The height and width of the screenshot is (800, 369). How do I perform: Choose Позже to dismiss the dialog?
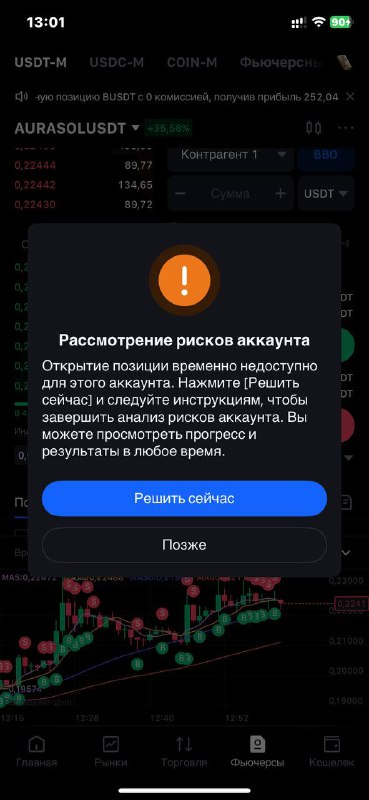point(184,544)
